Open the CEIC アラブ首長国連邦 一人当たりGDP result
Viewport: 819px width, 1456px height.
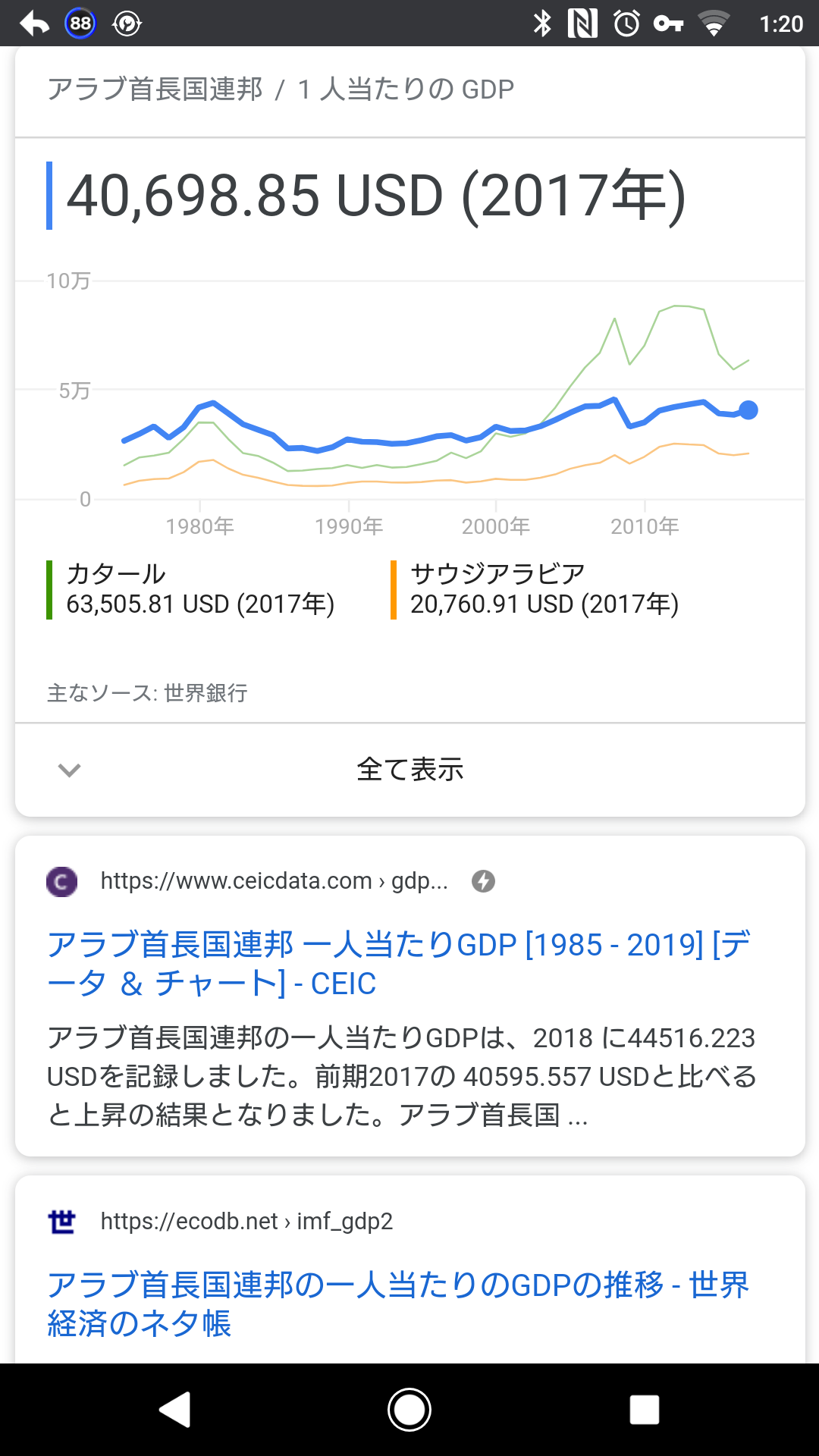[399, 964]
